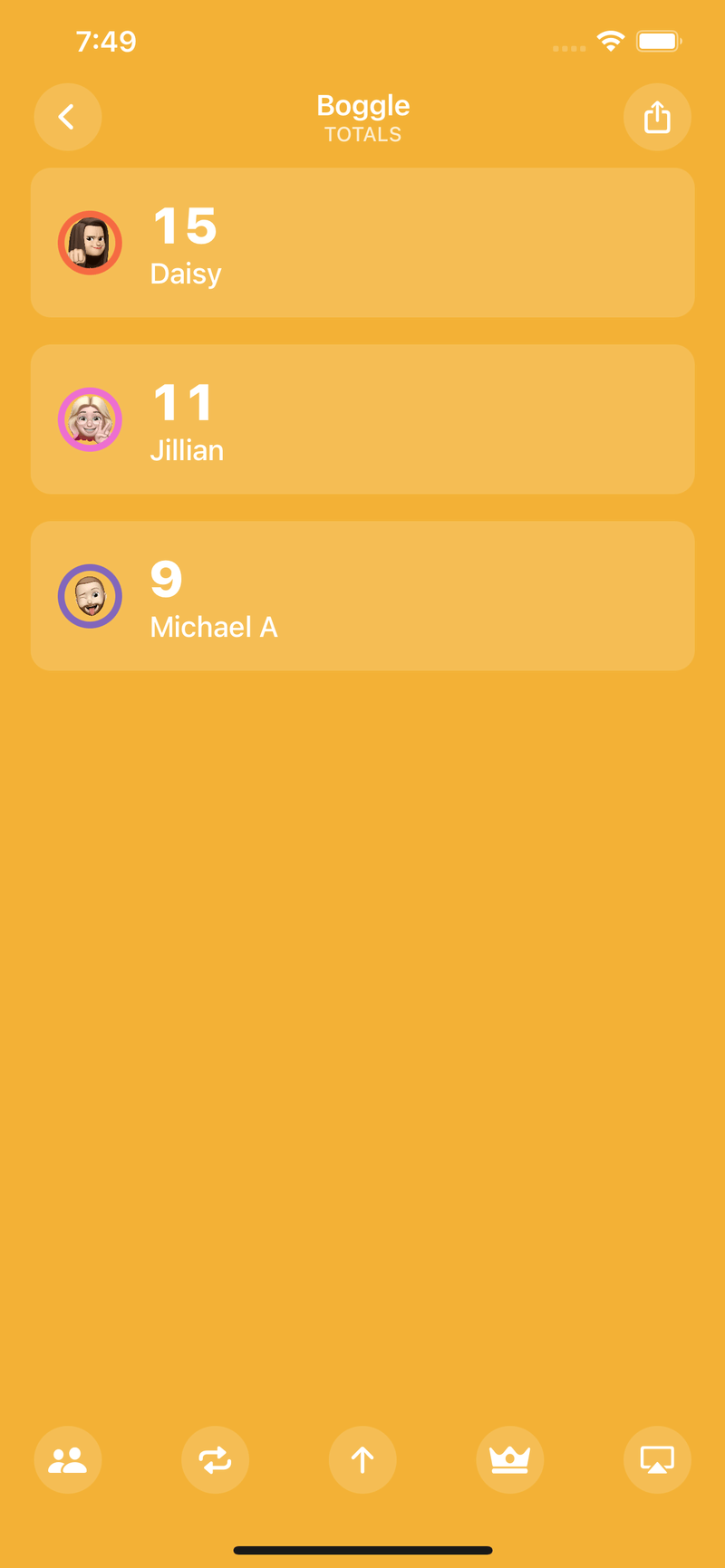Tap the Boggle title
The height and width of the screenshot is (1568, 725).
pyautogui.click(x=362, y=105)
